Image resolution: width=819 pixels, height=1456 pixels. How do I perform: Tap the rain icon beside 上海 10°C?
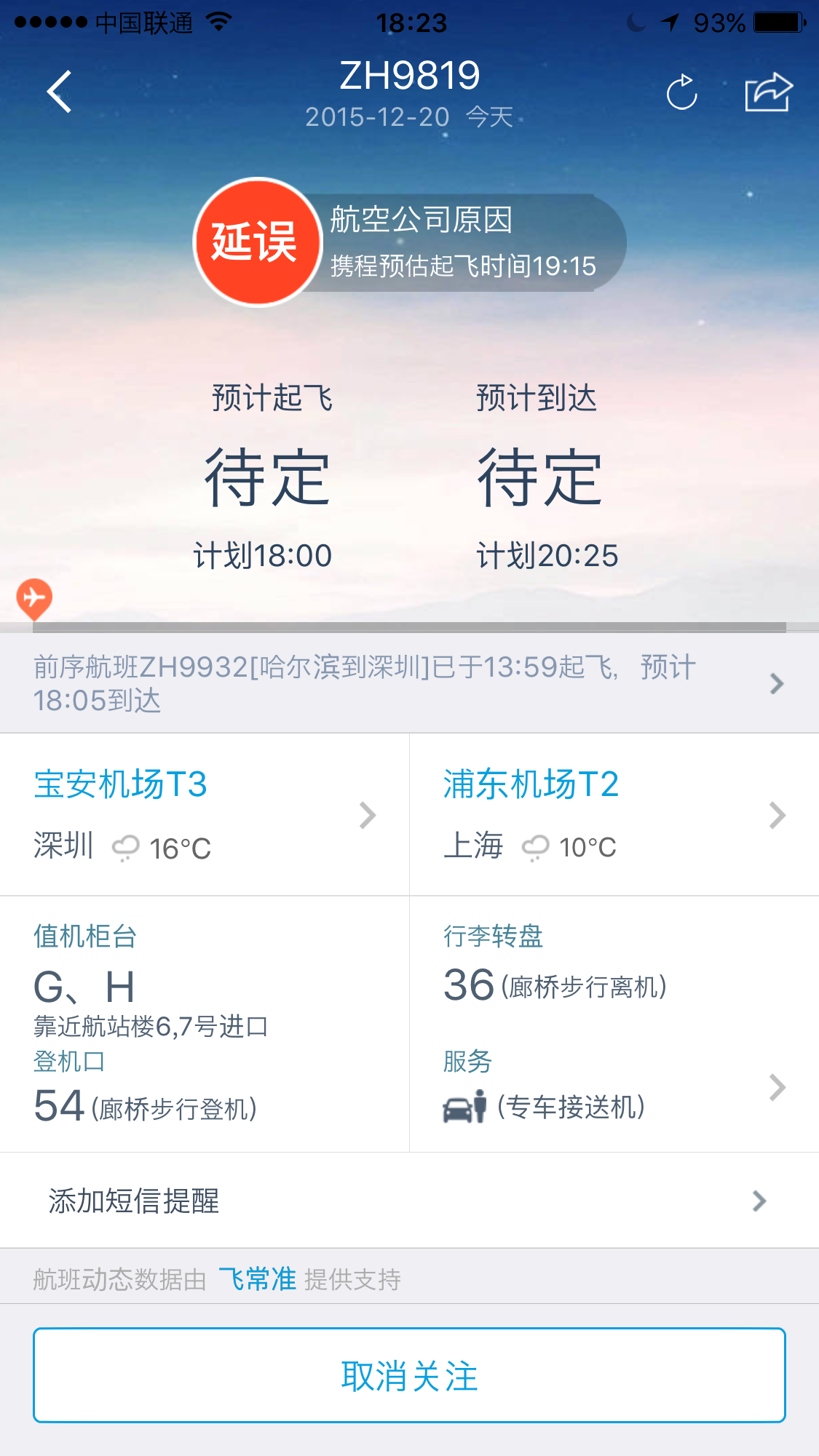[x=537, y=846]
